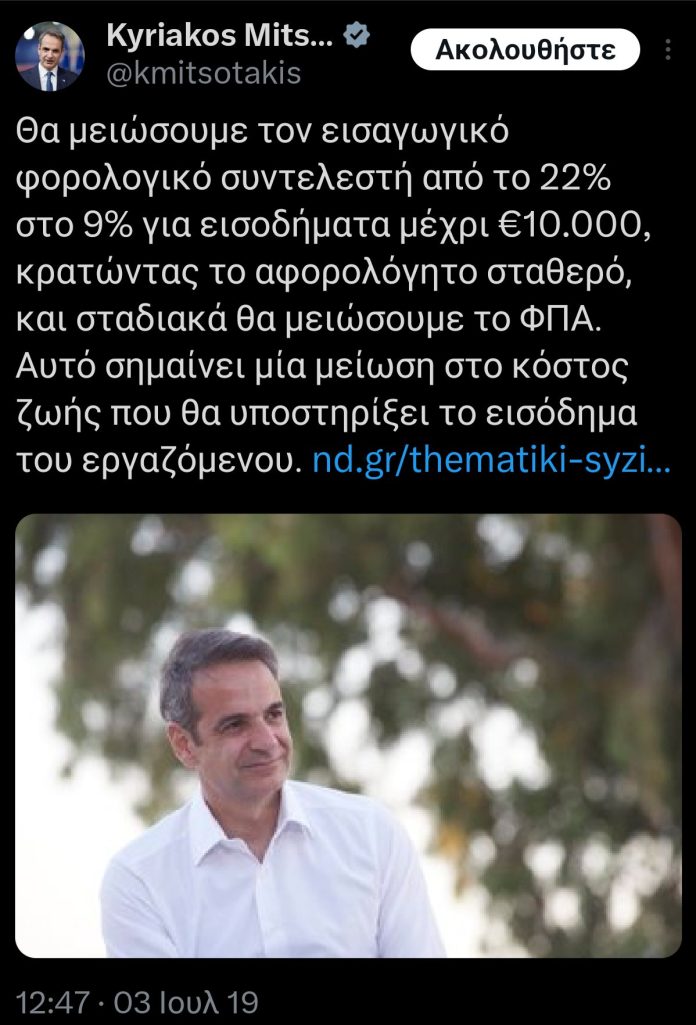Tap the Ακολουθήστε follow button
Screen dimensions: 696x1025
coord(524,49)
